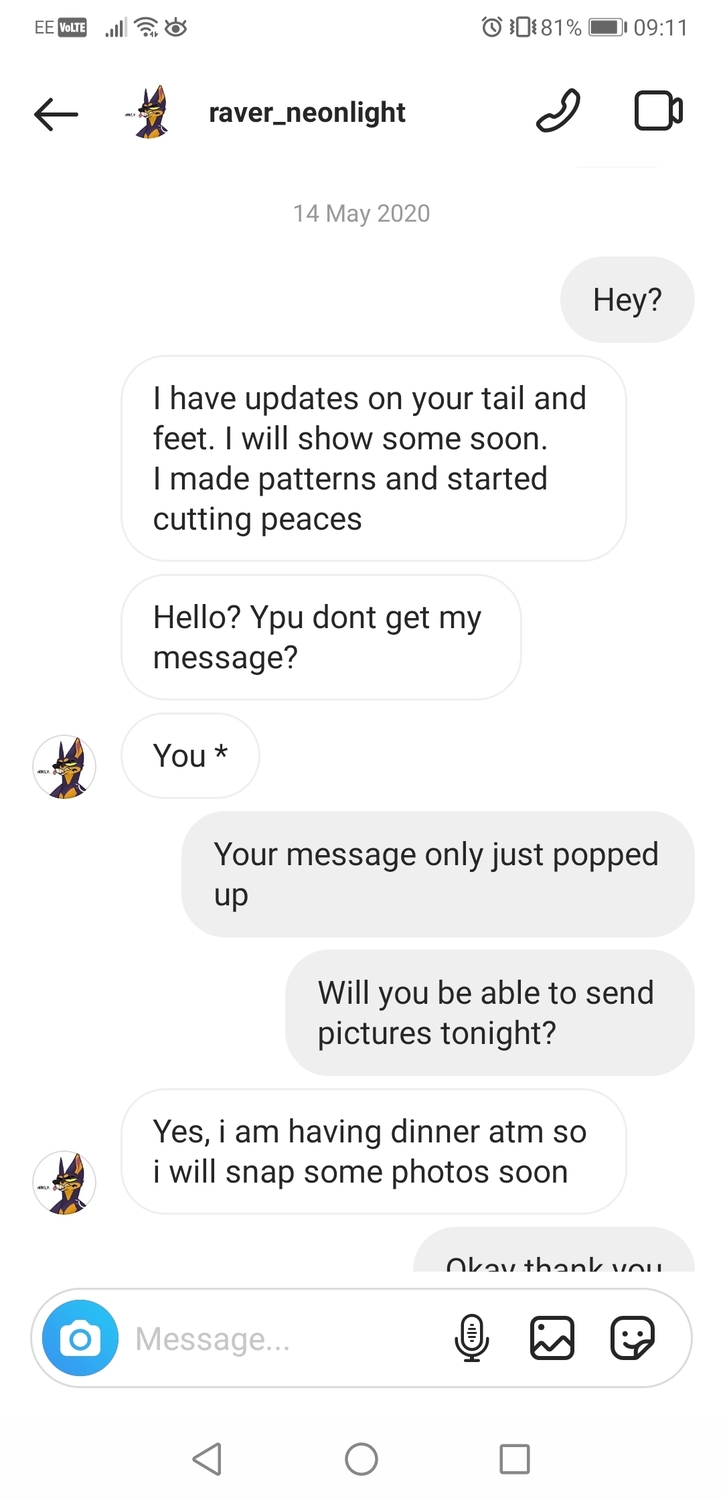The image size is (723, 1500).
Task: Tap the avatar beside the dinner message
Action: click(x=65, y=1182)
